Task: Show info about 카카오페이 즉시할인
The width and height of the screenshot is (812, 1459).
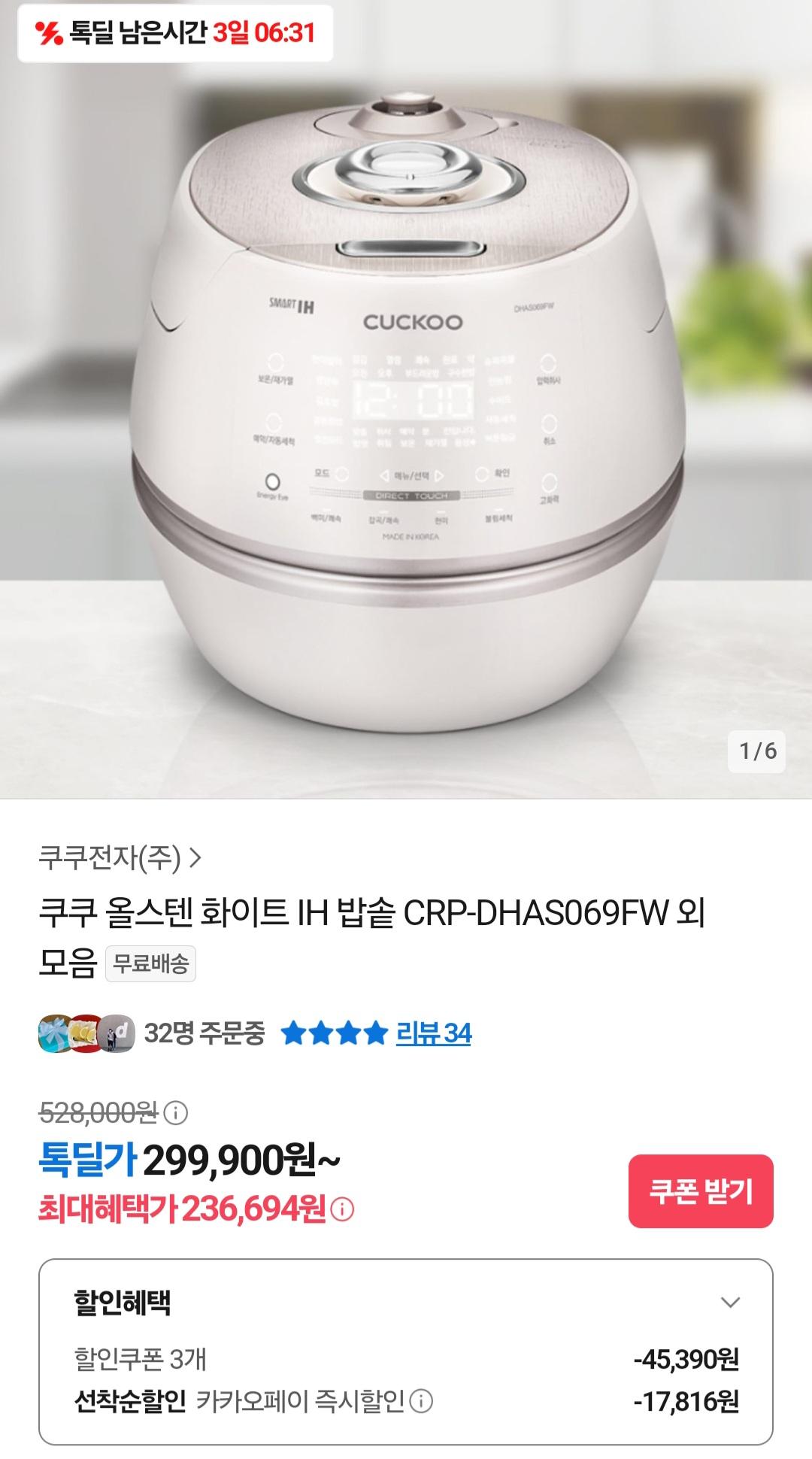Action: tap(422, 1401)
